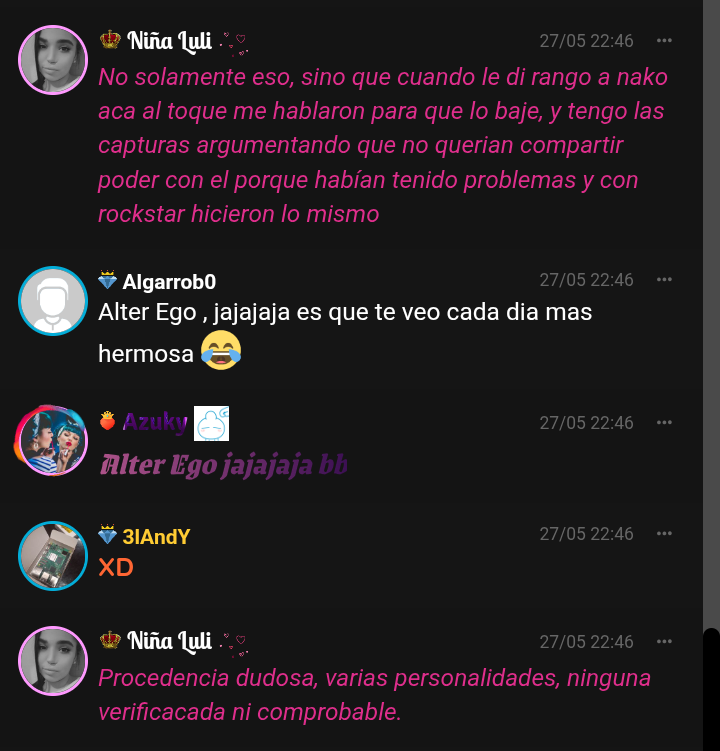The width and height of the screenshot is (720, 751).
Task: View Azuky's profile avatar
Action: (x=53, y=441)
